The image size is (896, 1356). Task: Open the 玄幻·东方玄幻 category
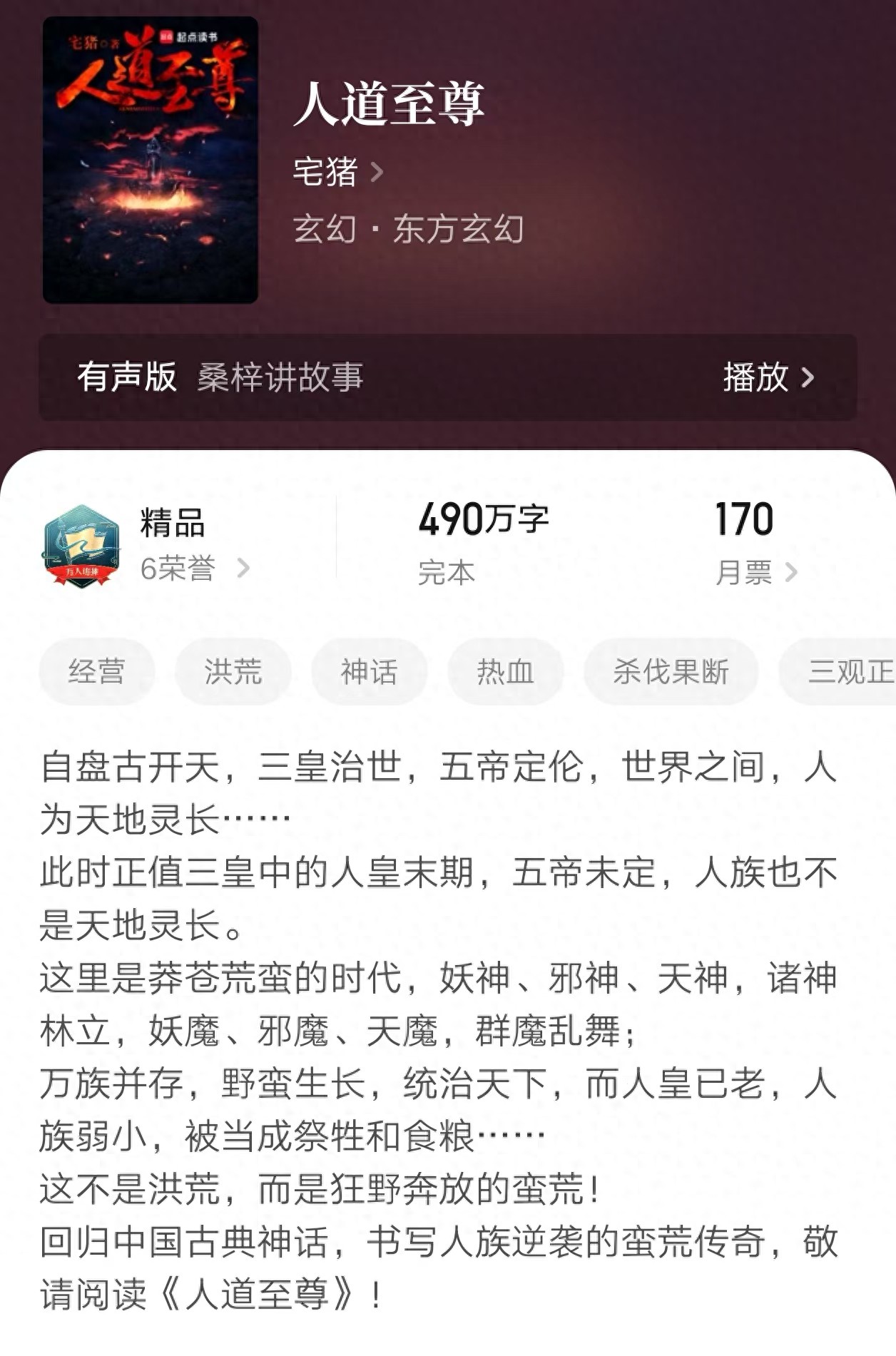click(408, 230)
